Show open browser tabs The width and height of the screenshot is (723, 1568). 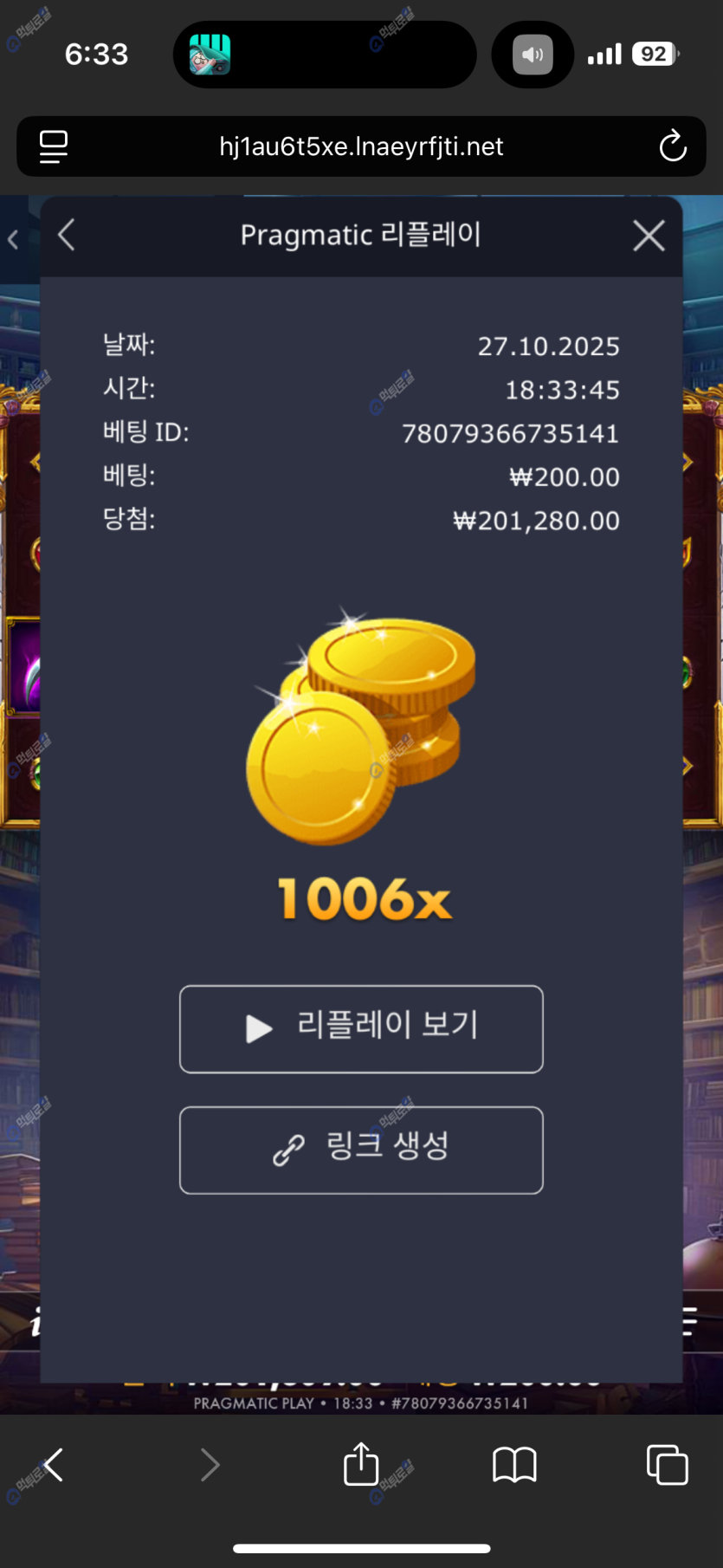click(667, 1465)
